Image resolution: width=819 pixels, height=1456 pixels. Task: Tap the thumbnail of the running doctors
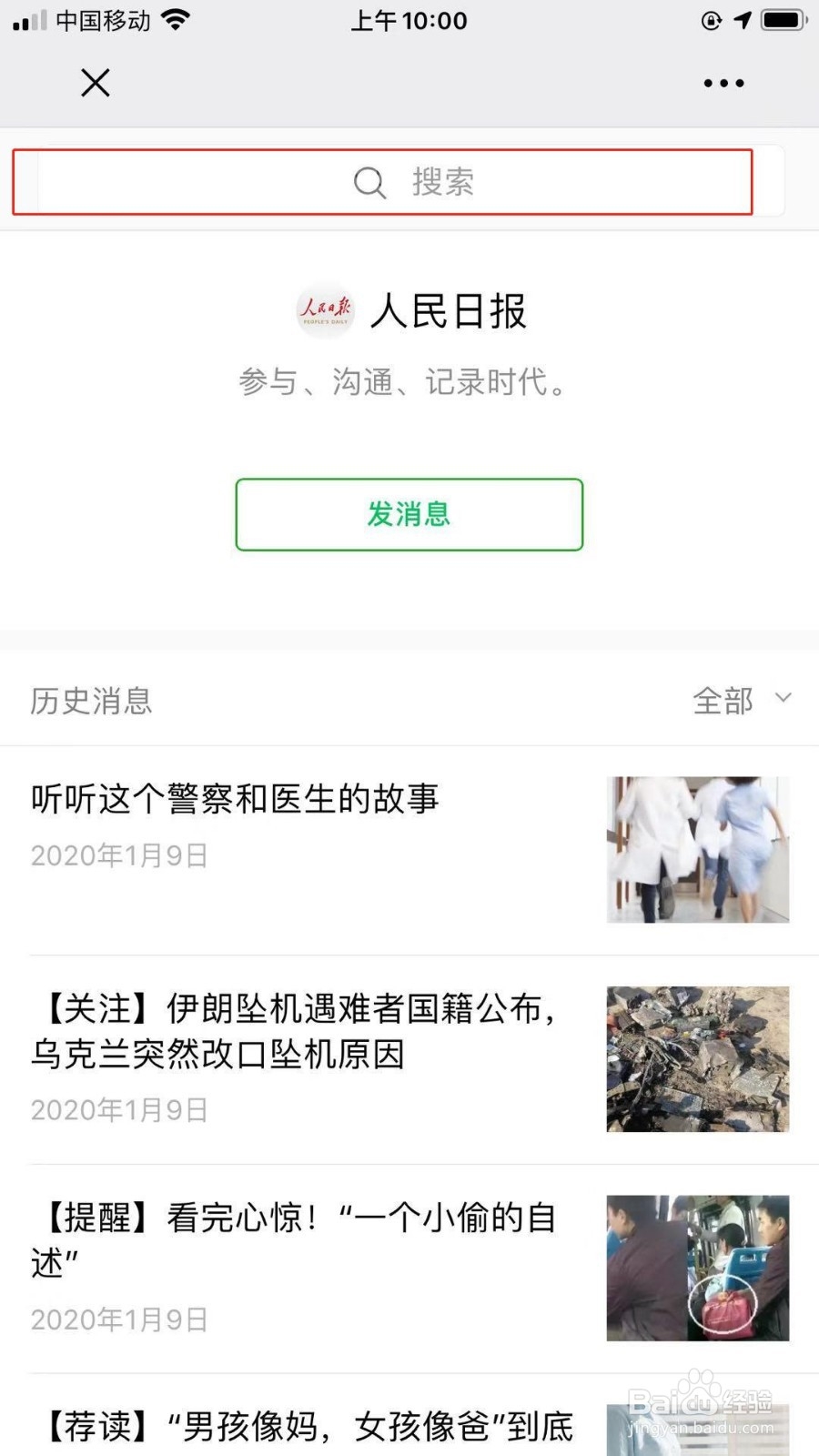click(x=698, y=848)
